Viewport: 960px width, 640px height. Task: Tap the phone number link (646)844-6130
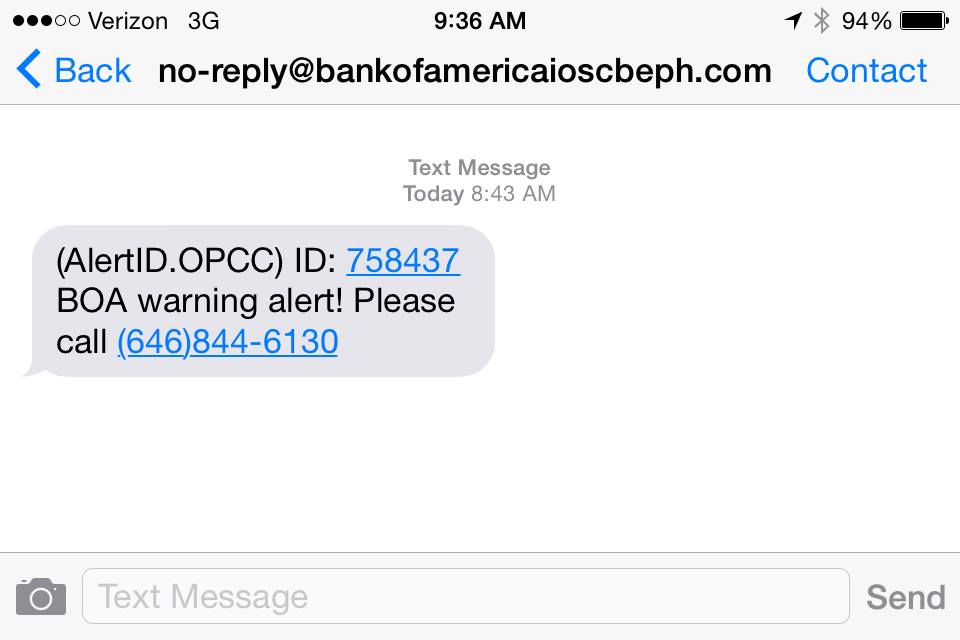coord(227,342)
